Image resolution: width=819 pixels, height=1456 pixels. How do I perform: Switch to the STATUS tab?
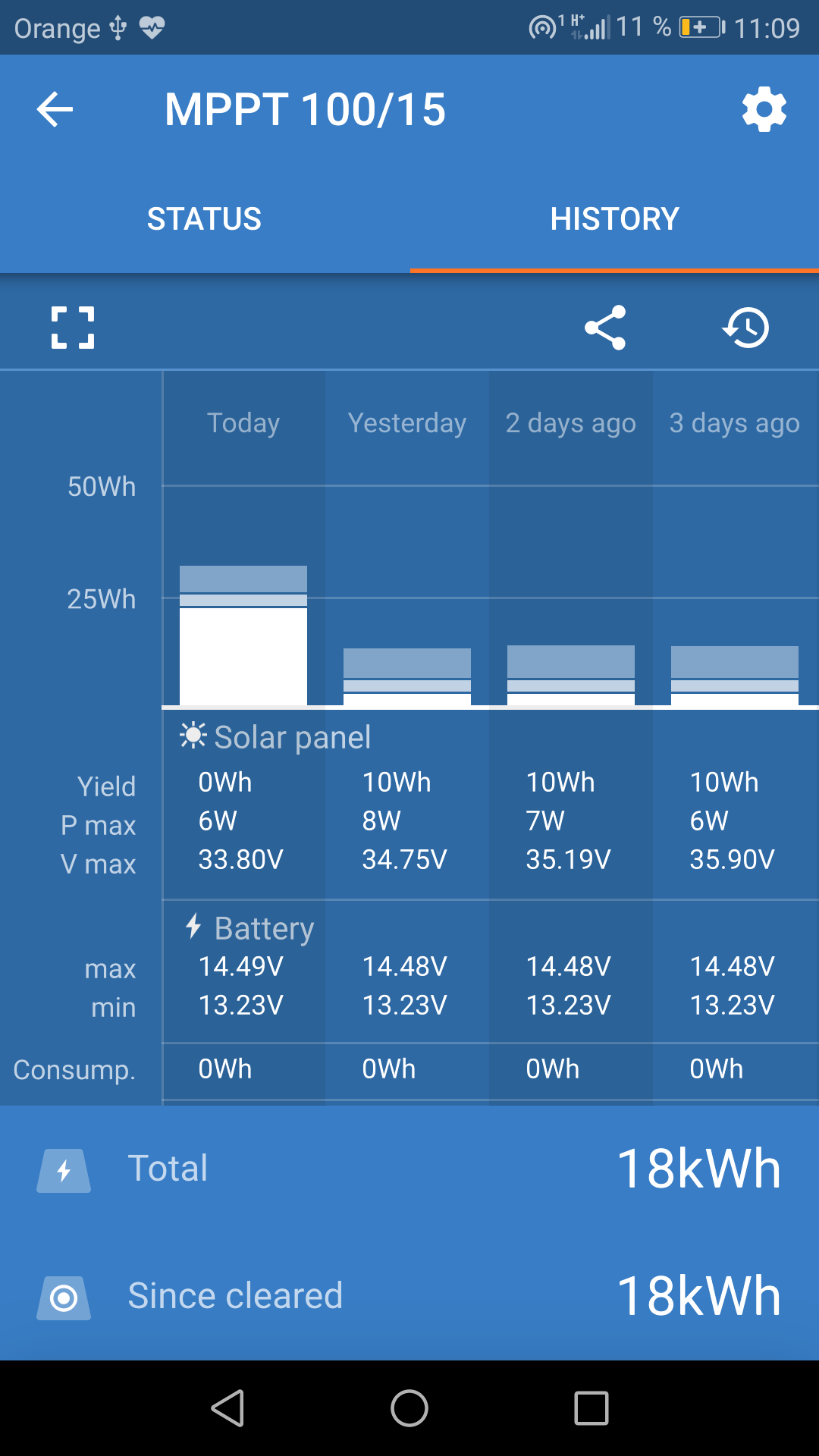coord(204,219)
